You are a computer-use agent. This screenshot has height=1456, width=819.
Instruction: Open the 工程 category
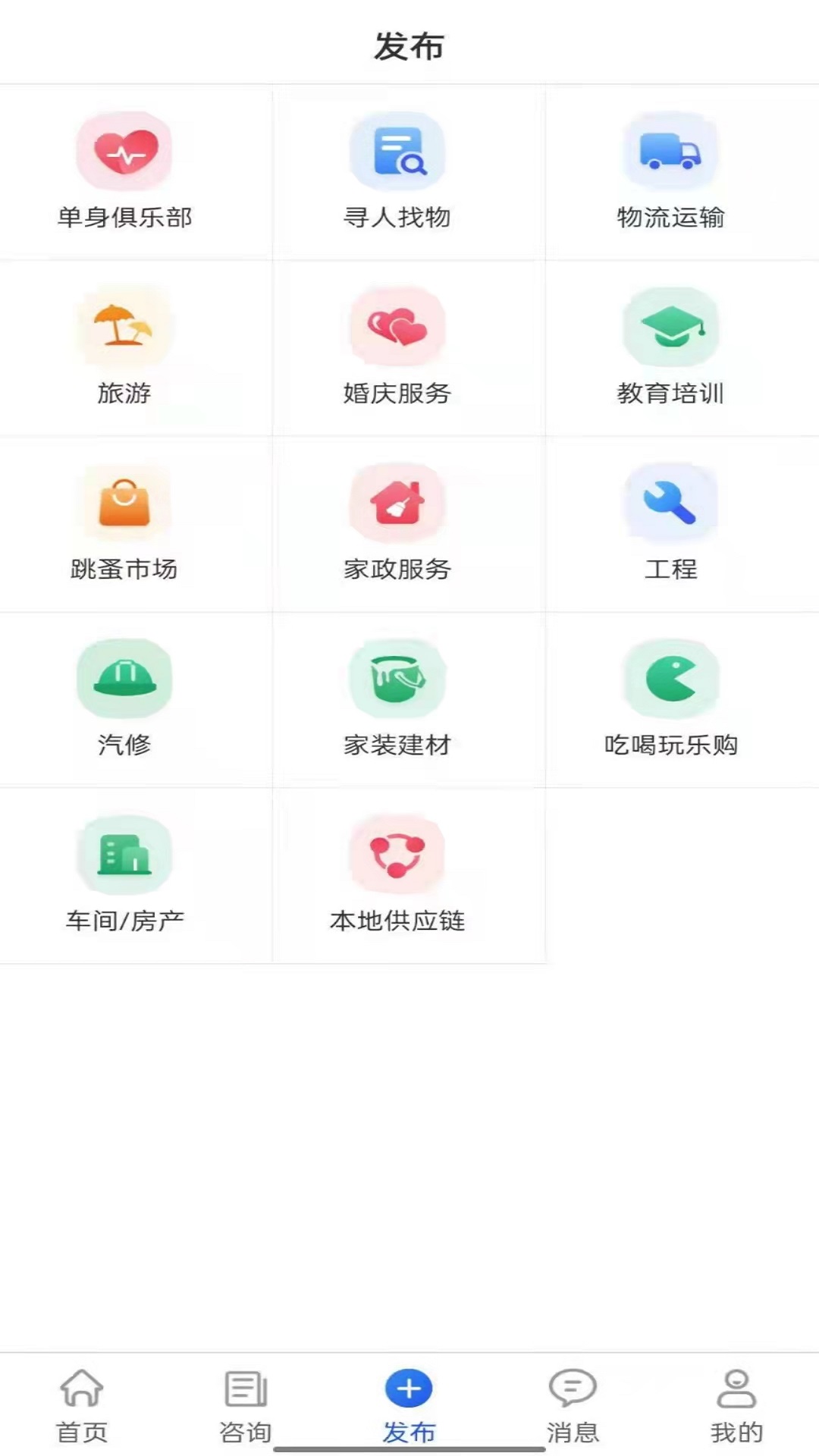tap(670, 524)
